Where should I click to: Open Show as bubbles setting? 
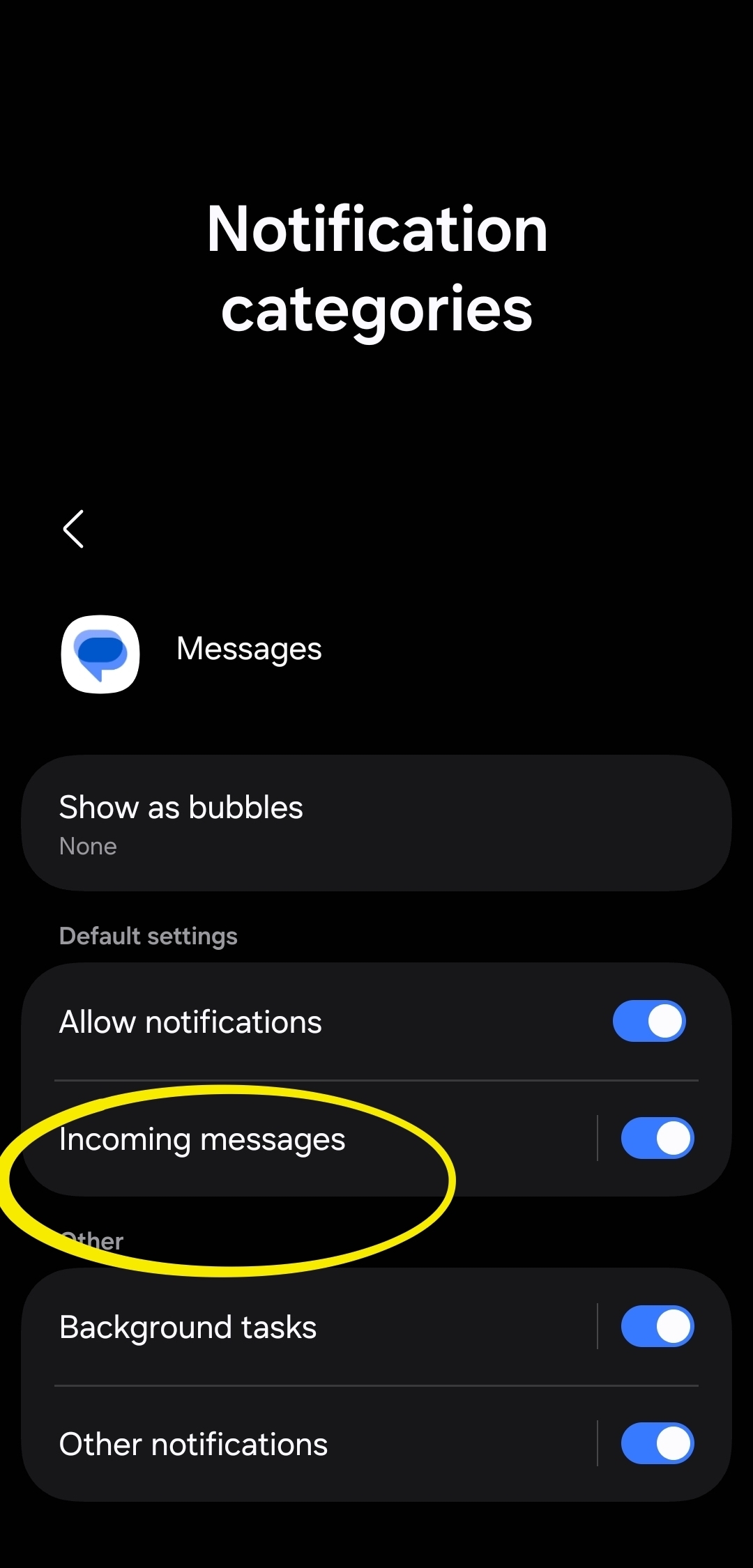376,823
